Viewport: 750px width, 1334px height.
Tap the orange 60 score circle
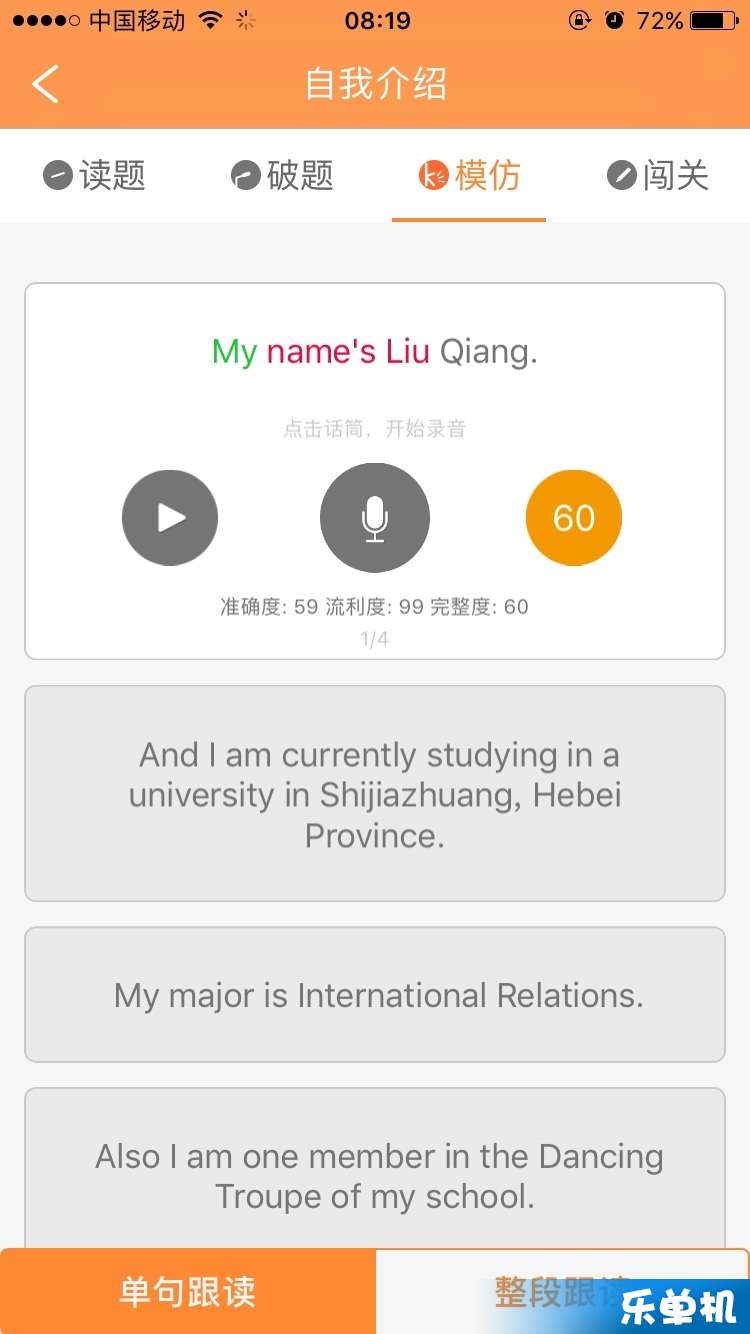(574, 518)
